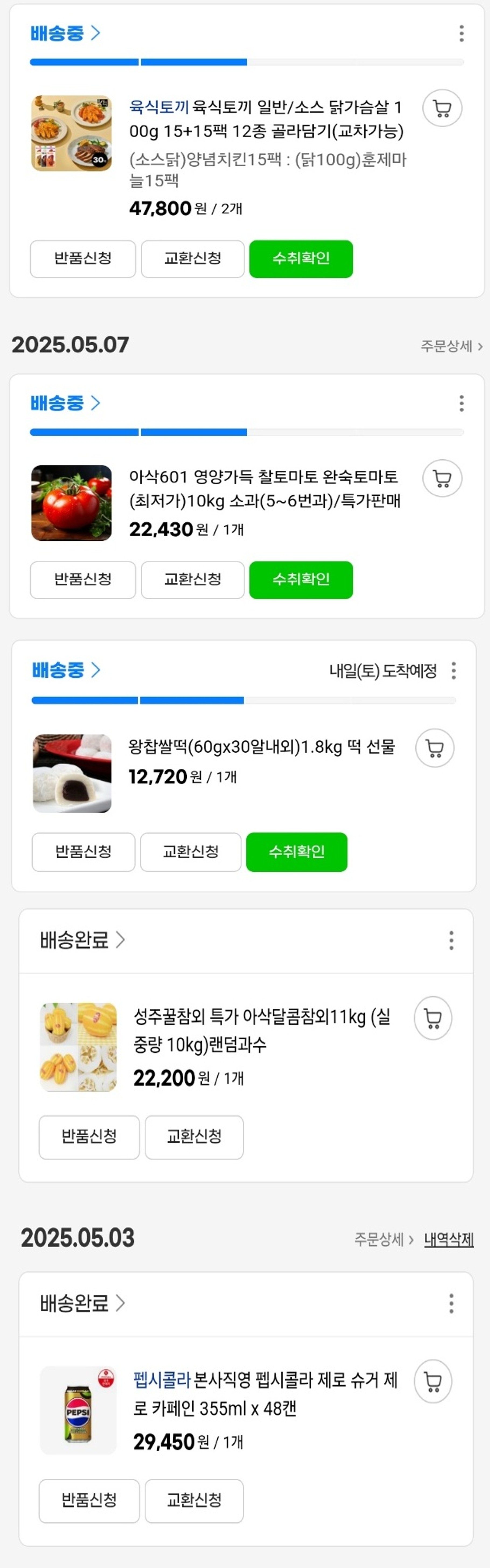Request exchange for 펩시콜라 제로 order
The image size is (490, 1568).
[x=194, y=1500]
